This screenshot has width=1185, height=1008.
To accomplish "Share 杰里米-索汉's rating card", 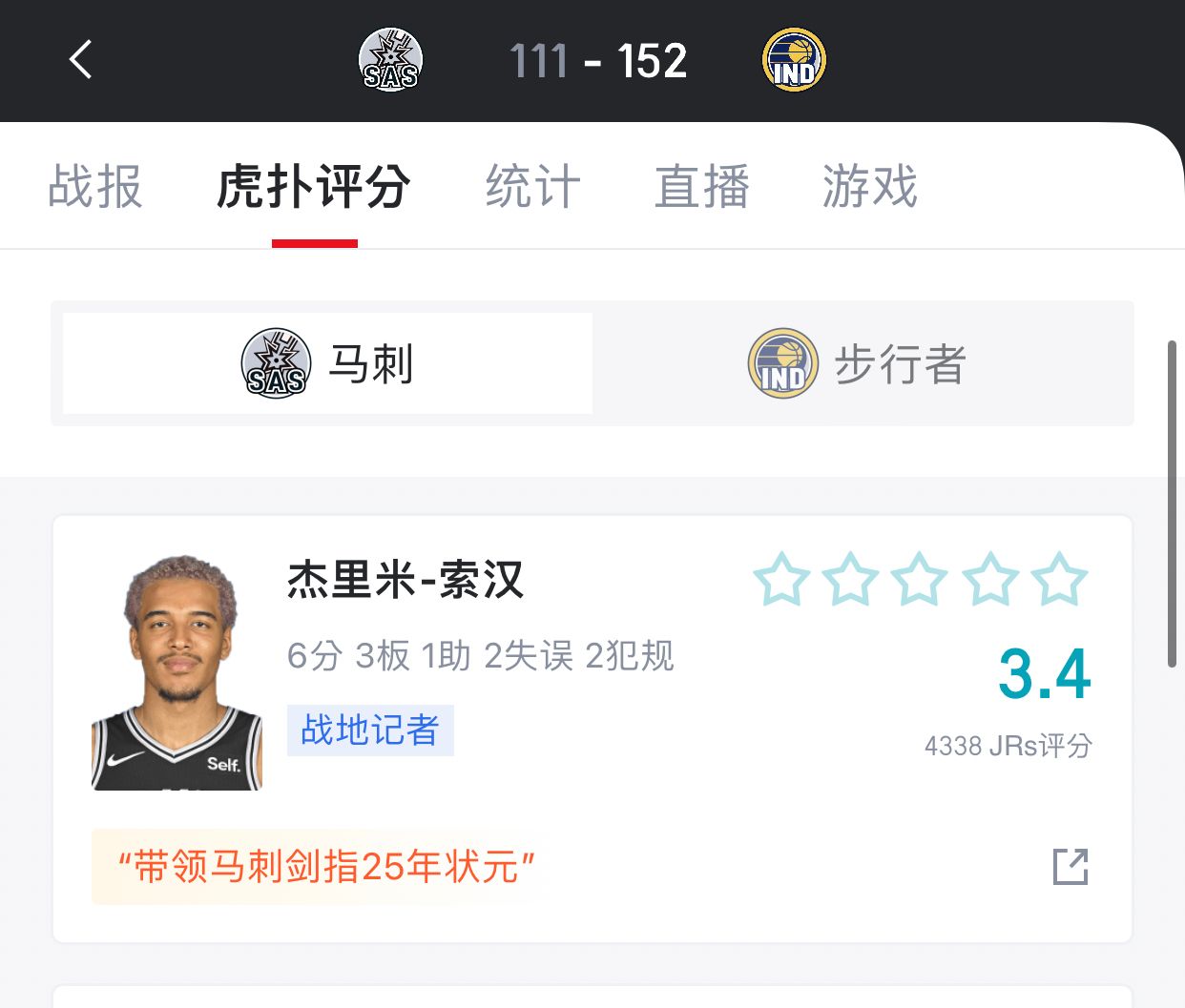I will (x=1071, y=867).
